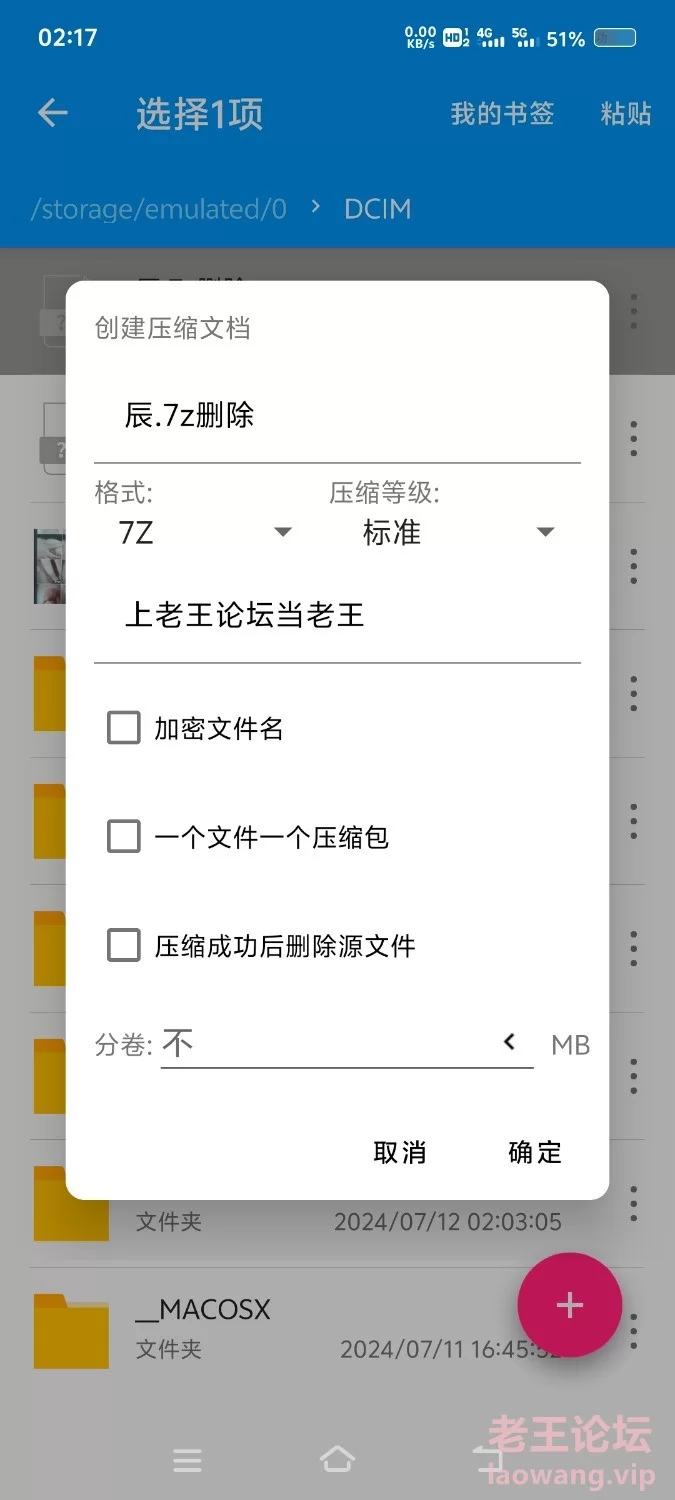
Task: Check the 加密文件名 checkbox
Action: (124, 728)
